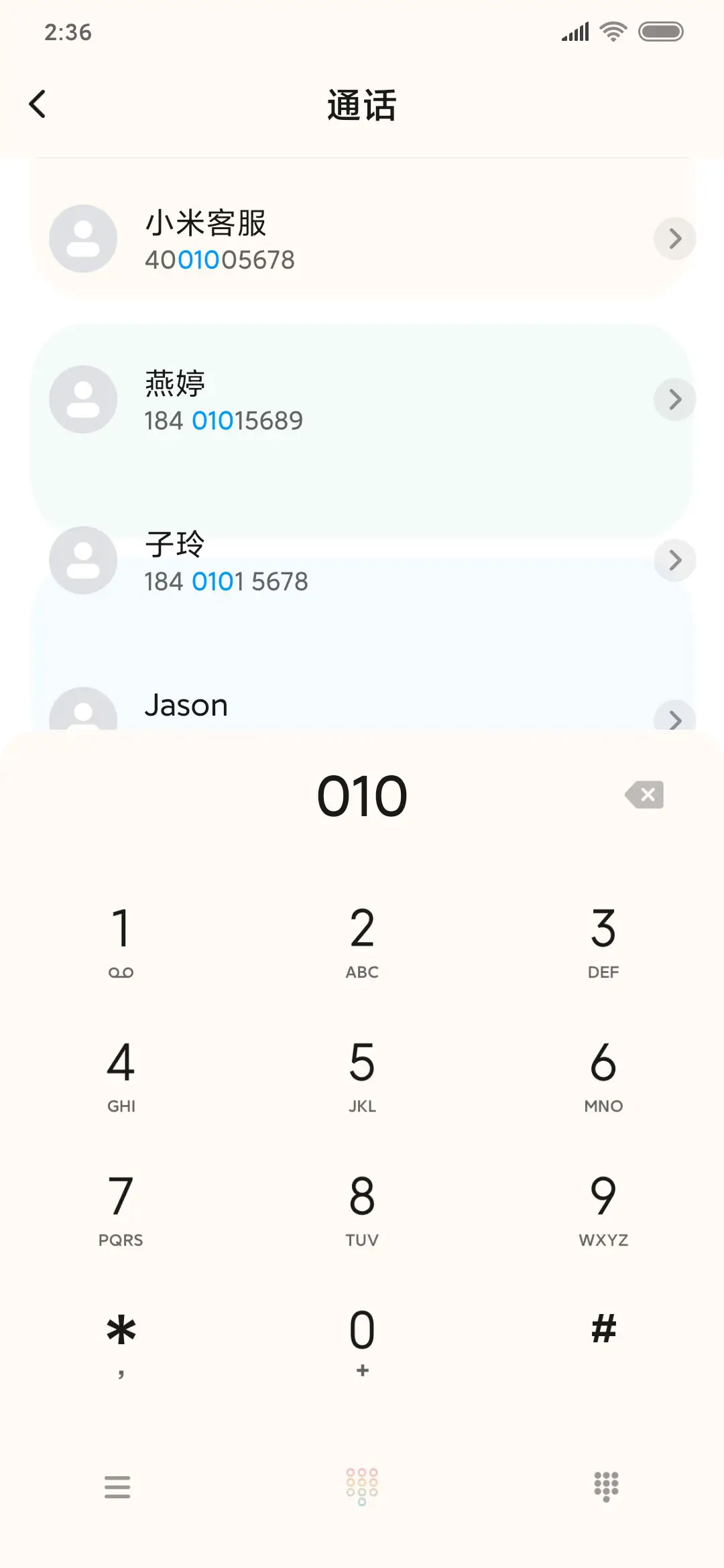Open the keypad icon at bottom right
The height and width of the screenshot is (1568, 724).
click(x=605, y=1488)
